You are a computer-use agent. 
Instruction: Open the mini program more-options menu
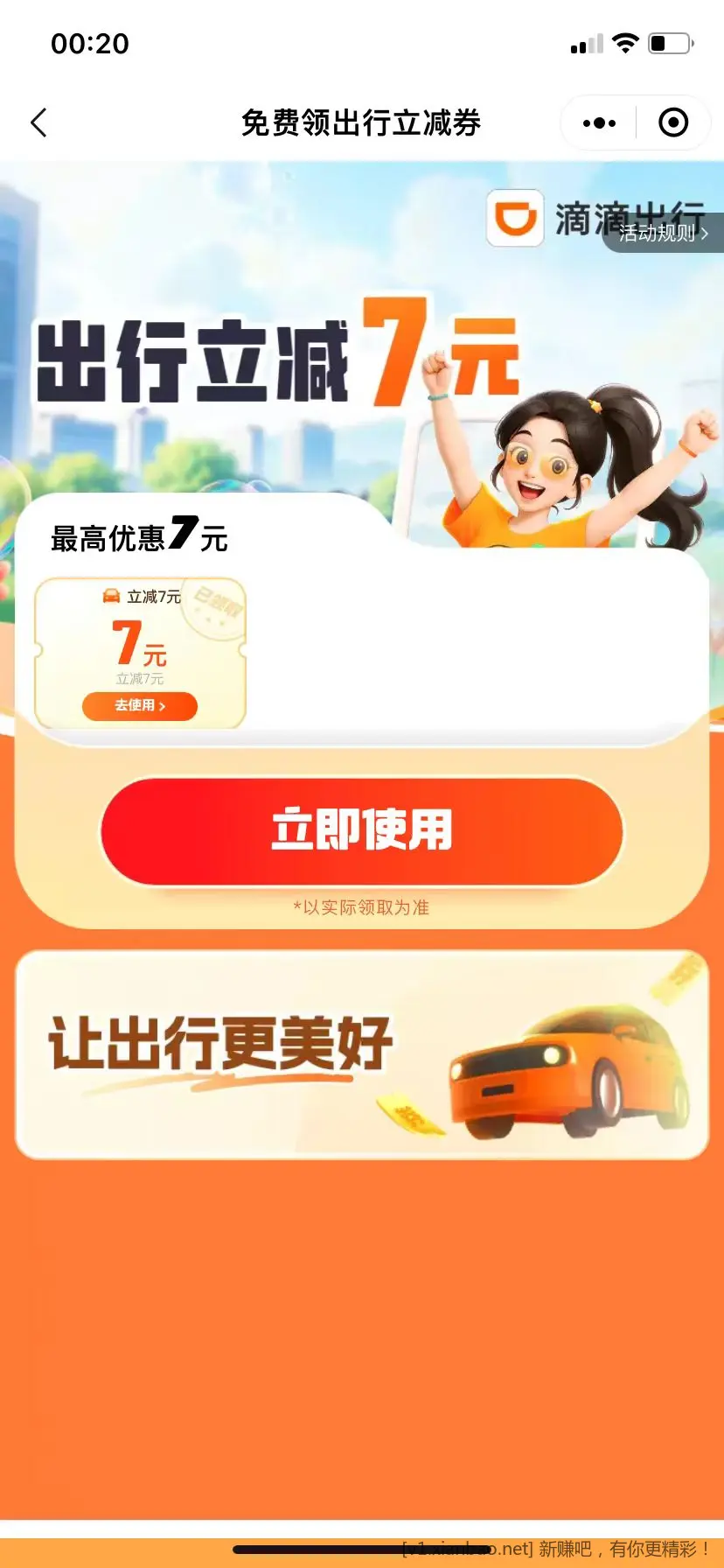click(599, 123)
